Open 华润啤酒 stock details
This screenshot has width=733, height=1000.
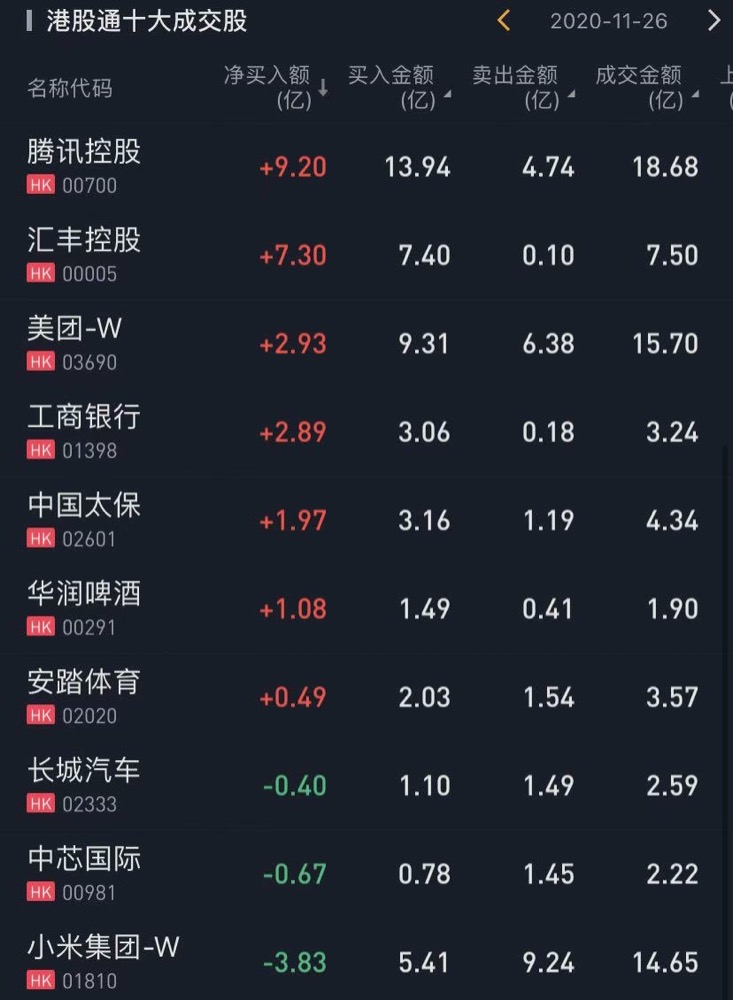(x=84, y=607)
